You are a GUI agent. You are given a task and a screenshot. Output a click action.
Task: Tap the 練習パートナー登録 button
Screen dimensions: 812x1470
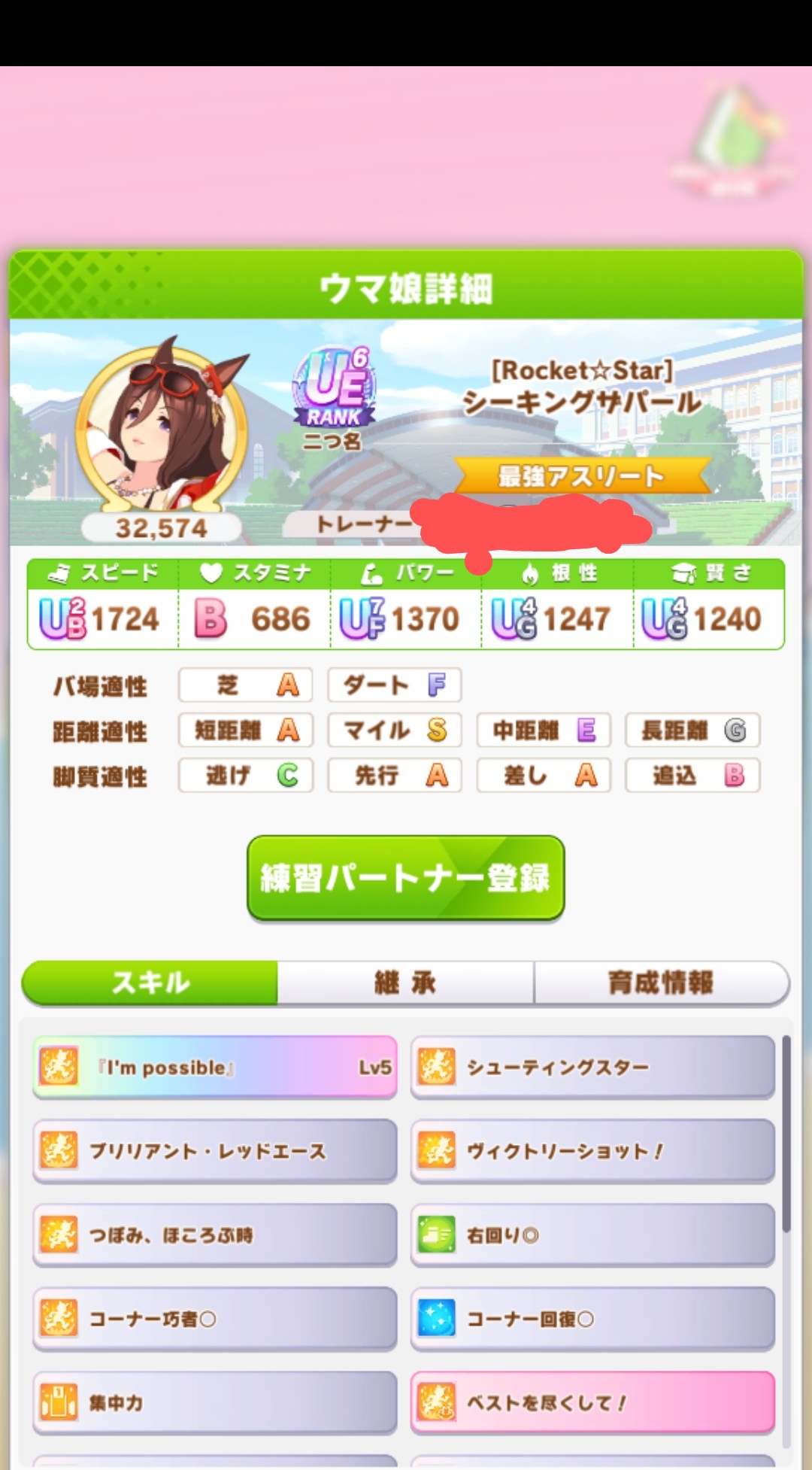click(405, 878)
